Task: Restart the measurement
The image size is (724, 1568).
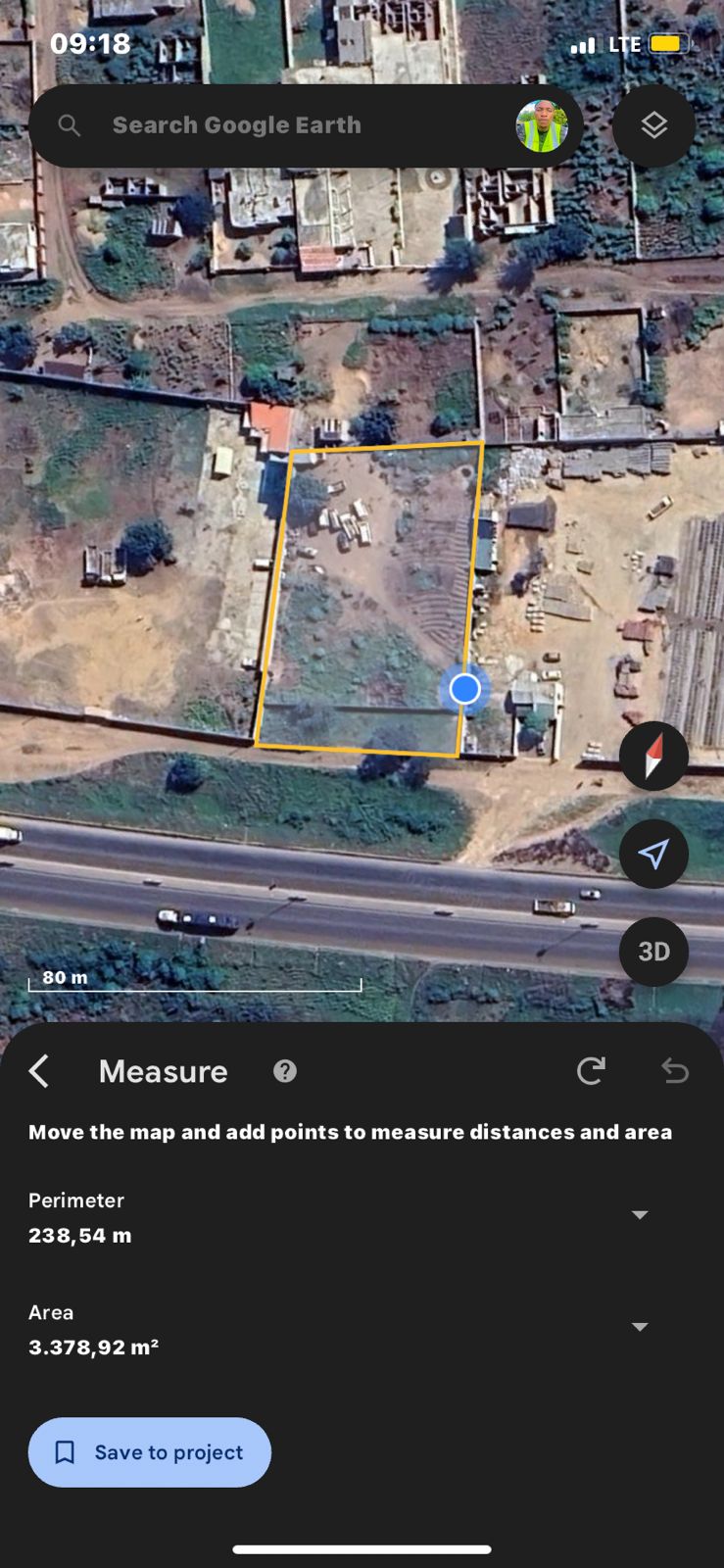Action: coord(591,1071)
